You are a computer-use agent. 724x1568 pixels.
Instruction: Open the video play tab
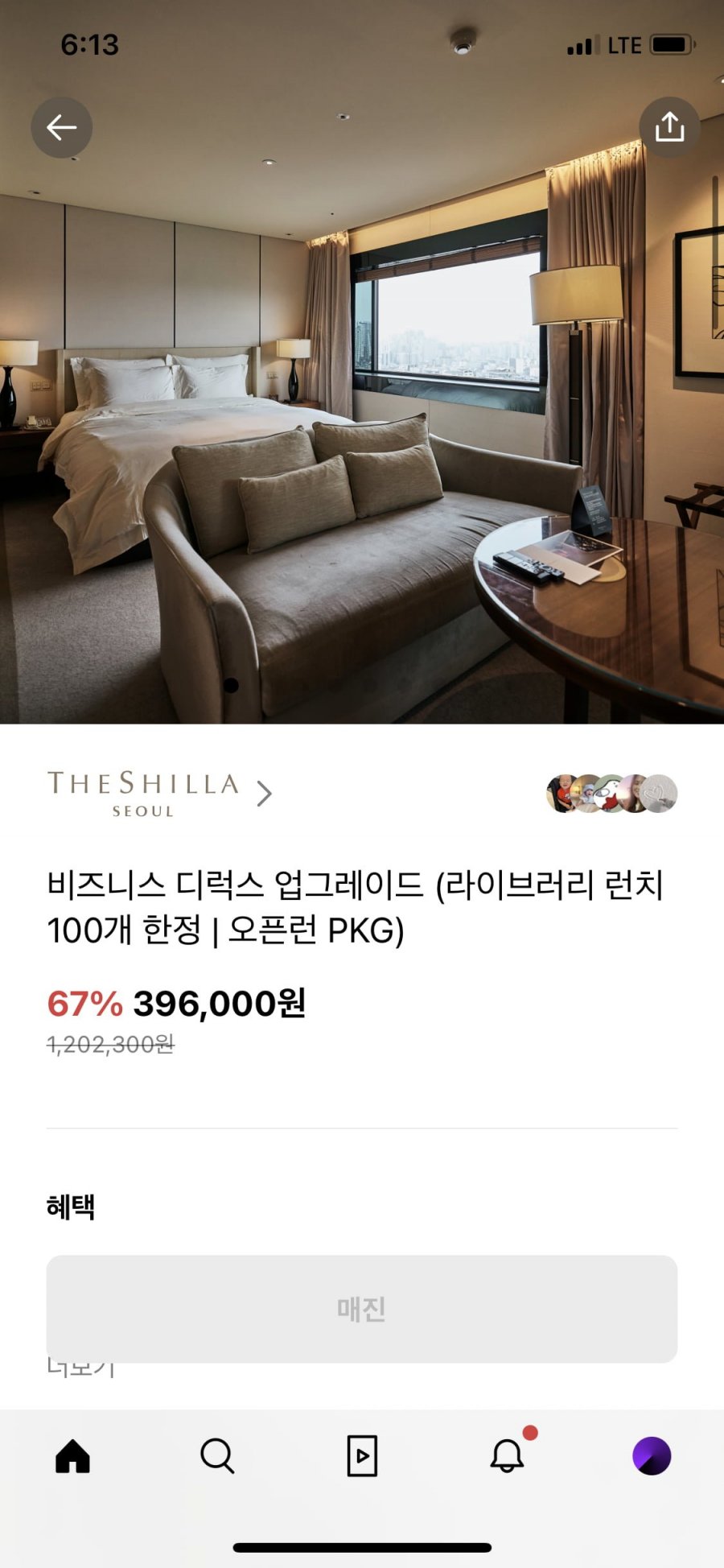[362, 1456]
